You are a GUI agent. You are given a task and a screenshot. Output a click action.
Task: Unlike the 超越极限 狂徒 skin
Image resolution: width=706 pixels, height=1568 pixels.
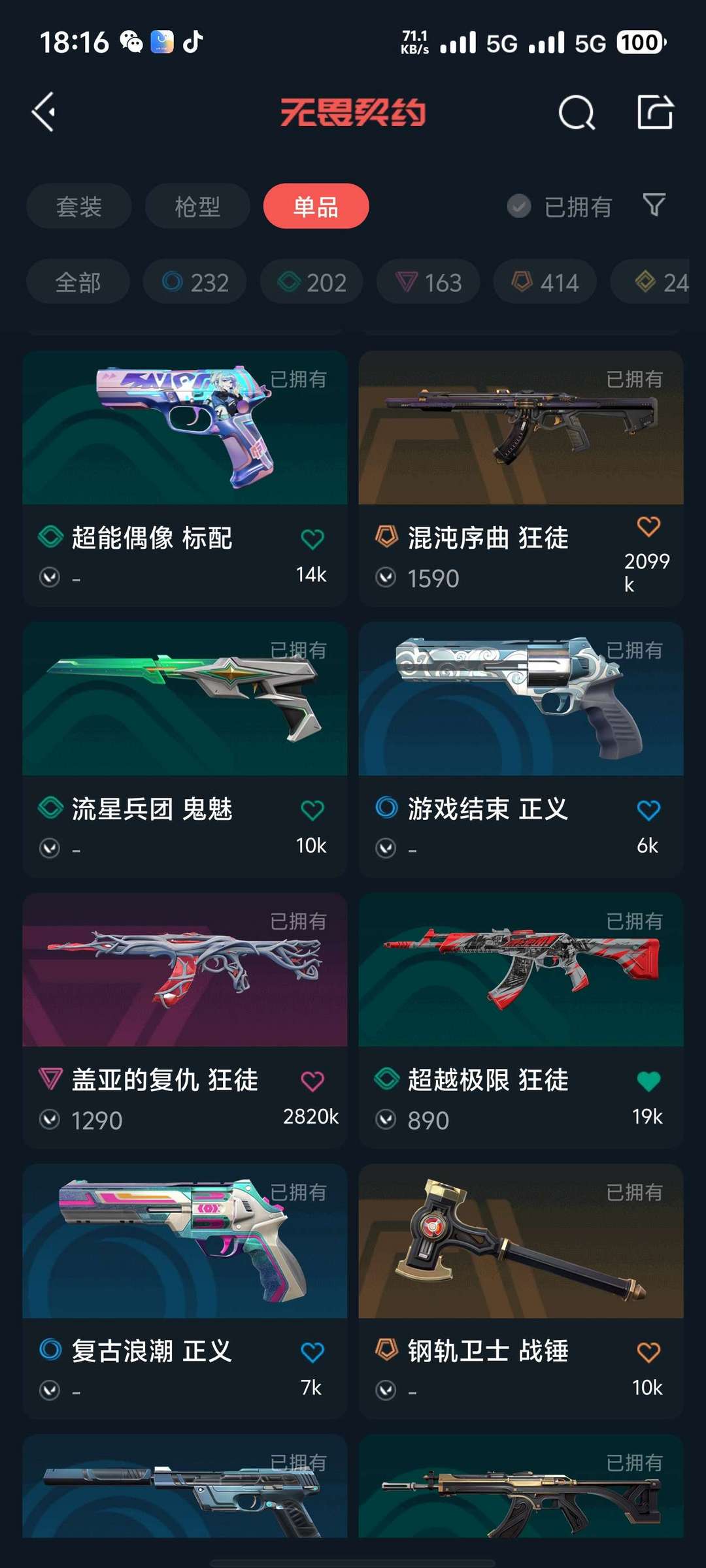pos(648,1081)
